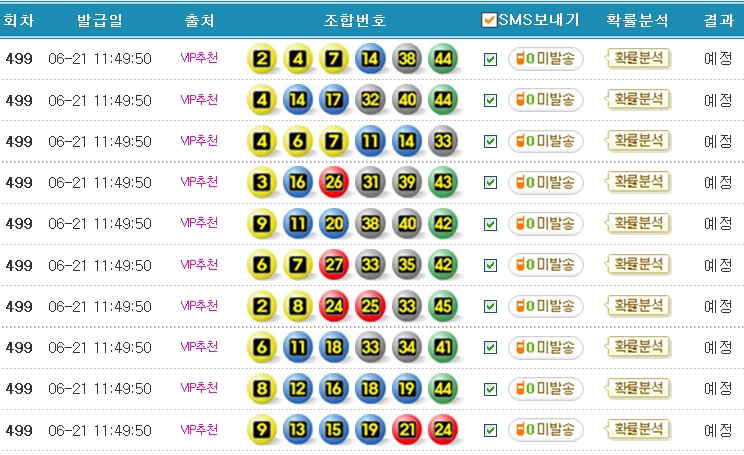
Task: Tap 미발송 button in the 2-8-24-25-33-45 row
Action: pyautogui.click(x=546, y=306)
